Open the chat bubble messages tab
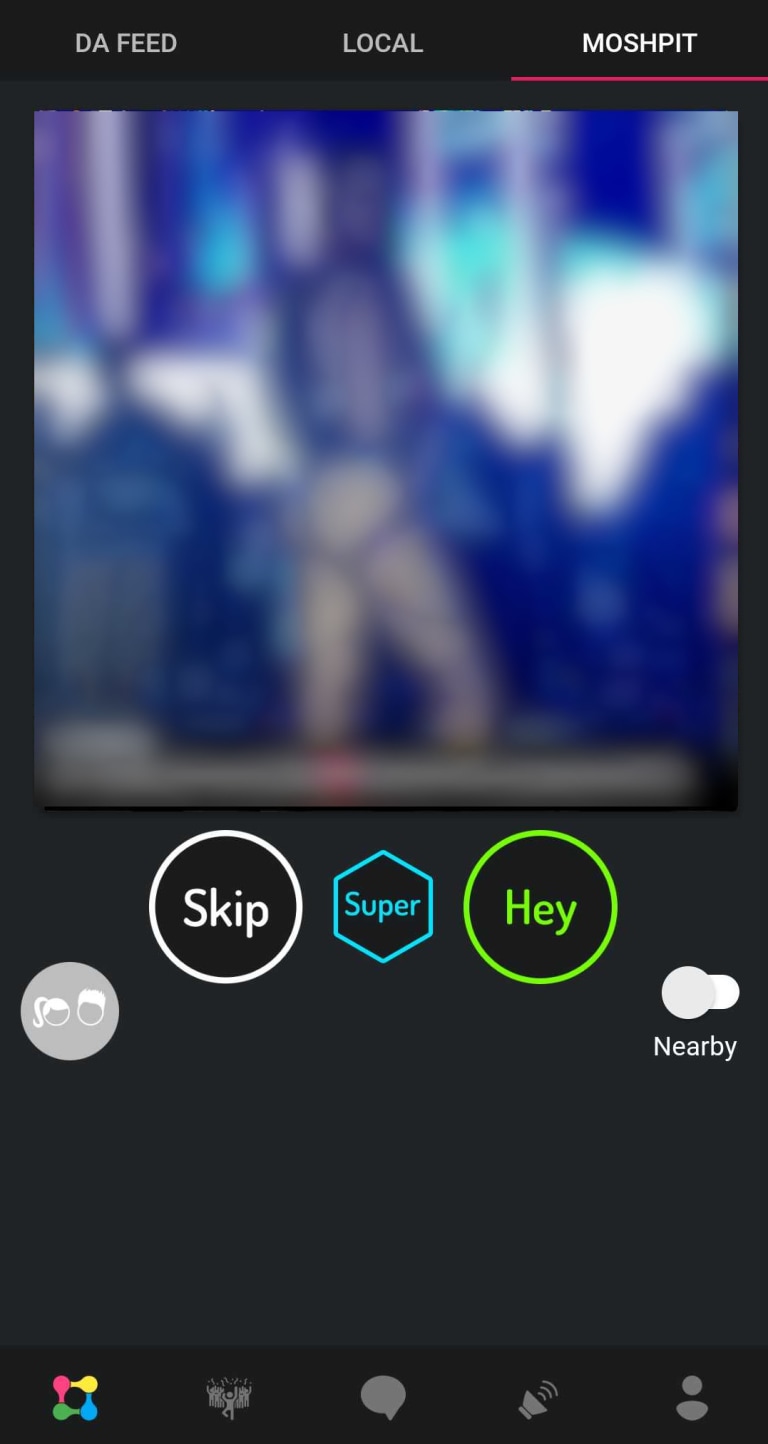768x1444 pixels. pyautogui.click(x=383, y=1397)
